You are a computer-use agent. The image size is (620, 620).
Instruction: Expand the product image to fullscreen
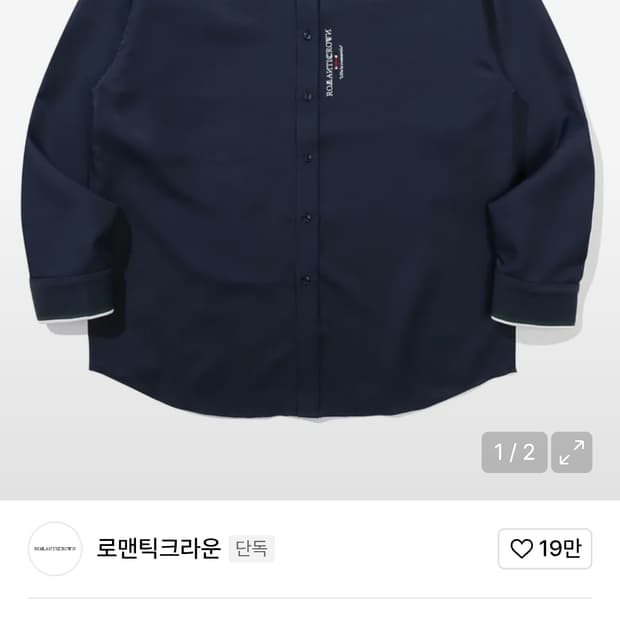tap(571, 452)
